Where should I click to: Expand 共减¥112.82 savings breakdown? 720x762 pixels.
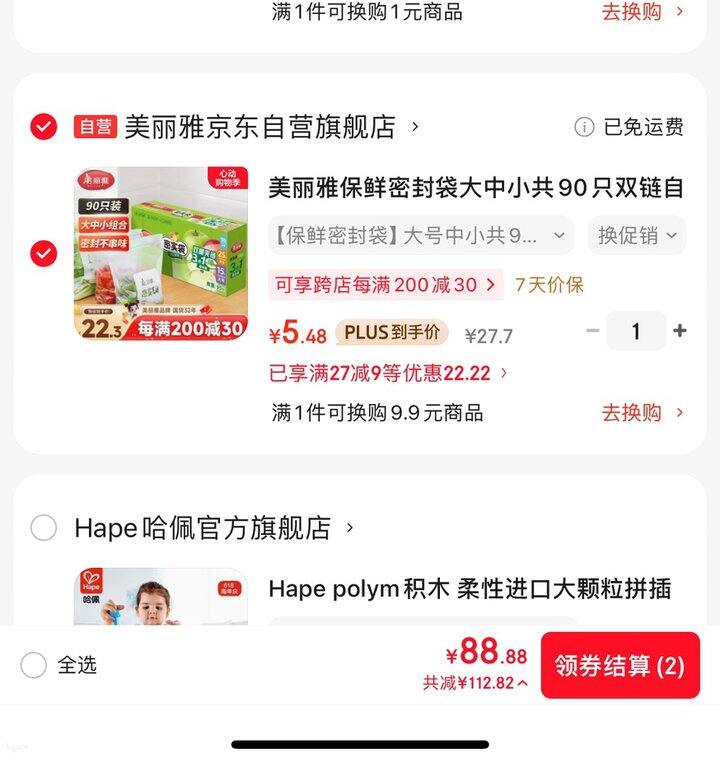pyautogui.click(x=475, y=683)
